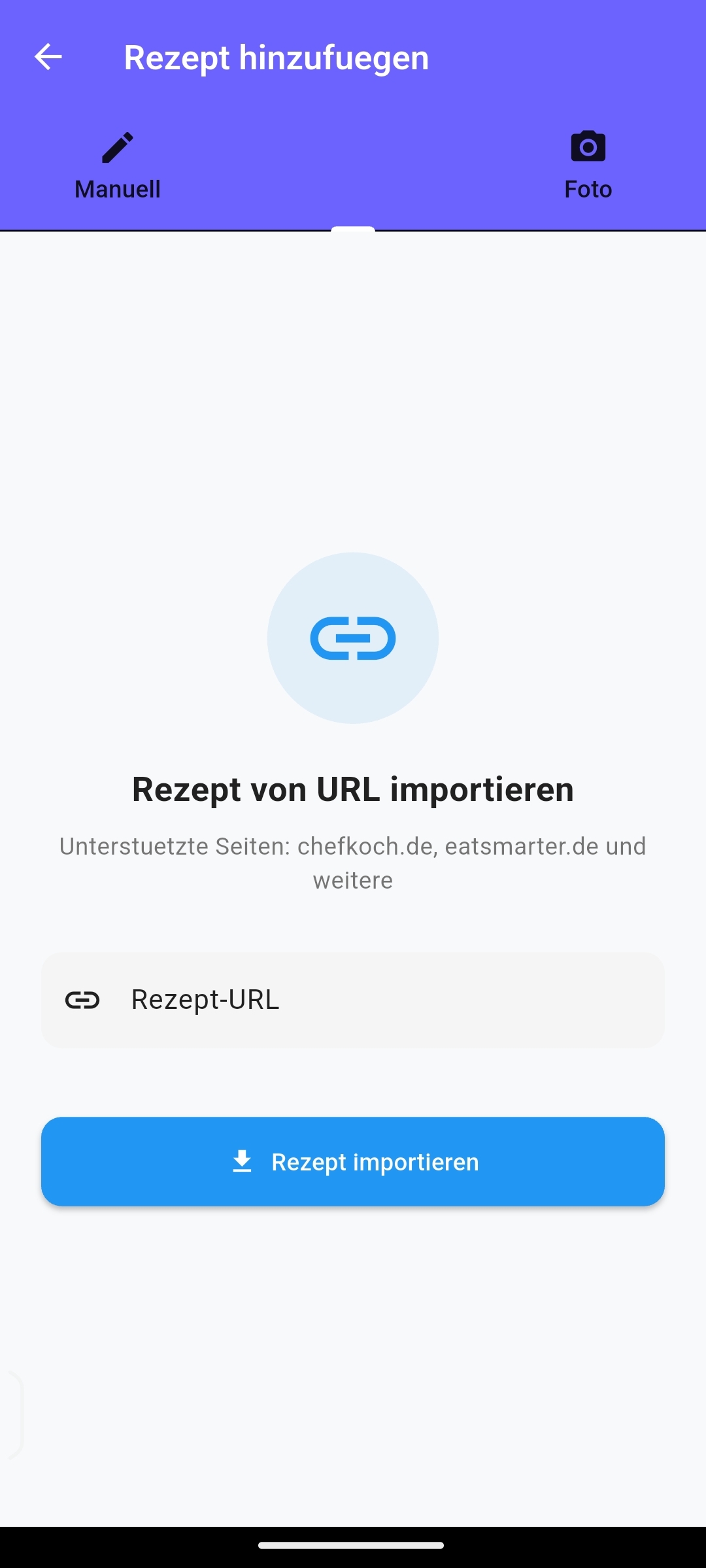Tap the Foto label text
Image resolution: width=706 pixels, height=1568 pixels.
[588, 190]
